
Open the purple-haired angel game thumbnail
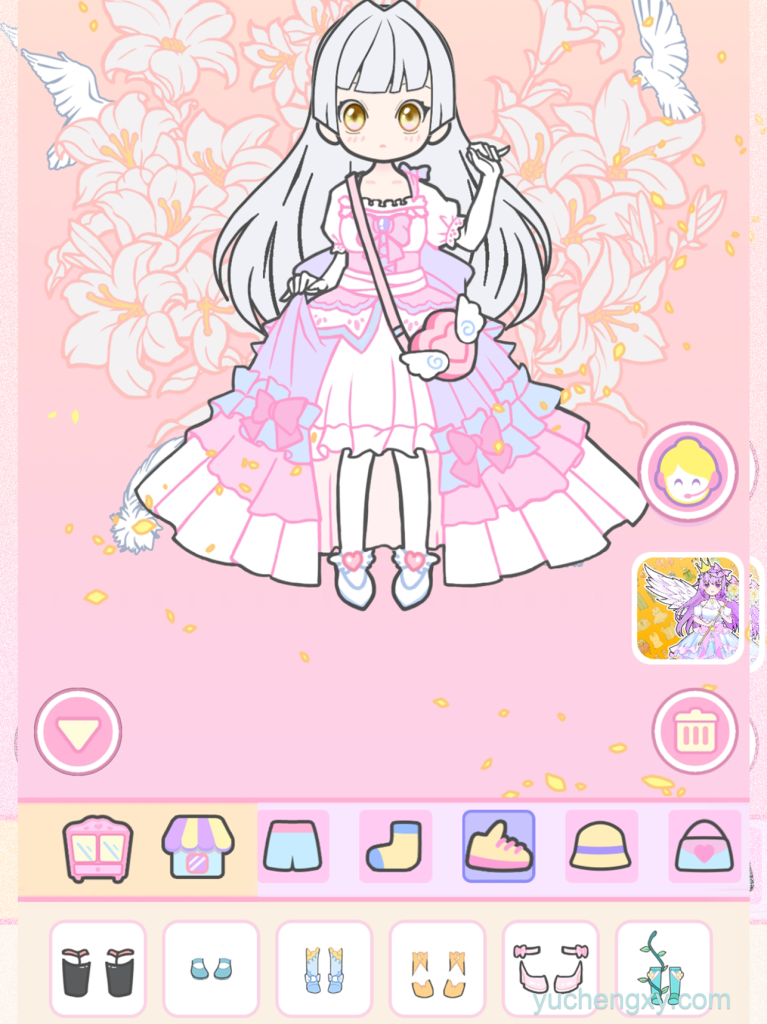click(x=688, y=607)
